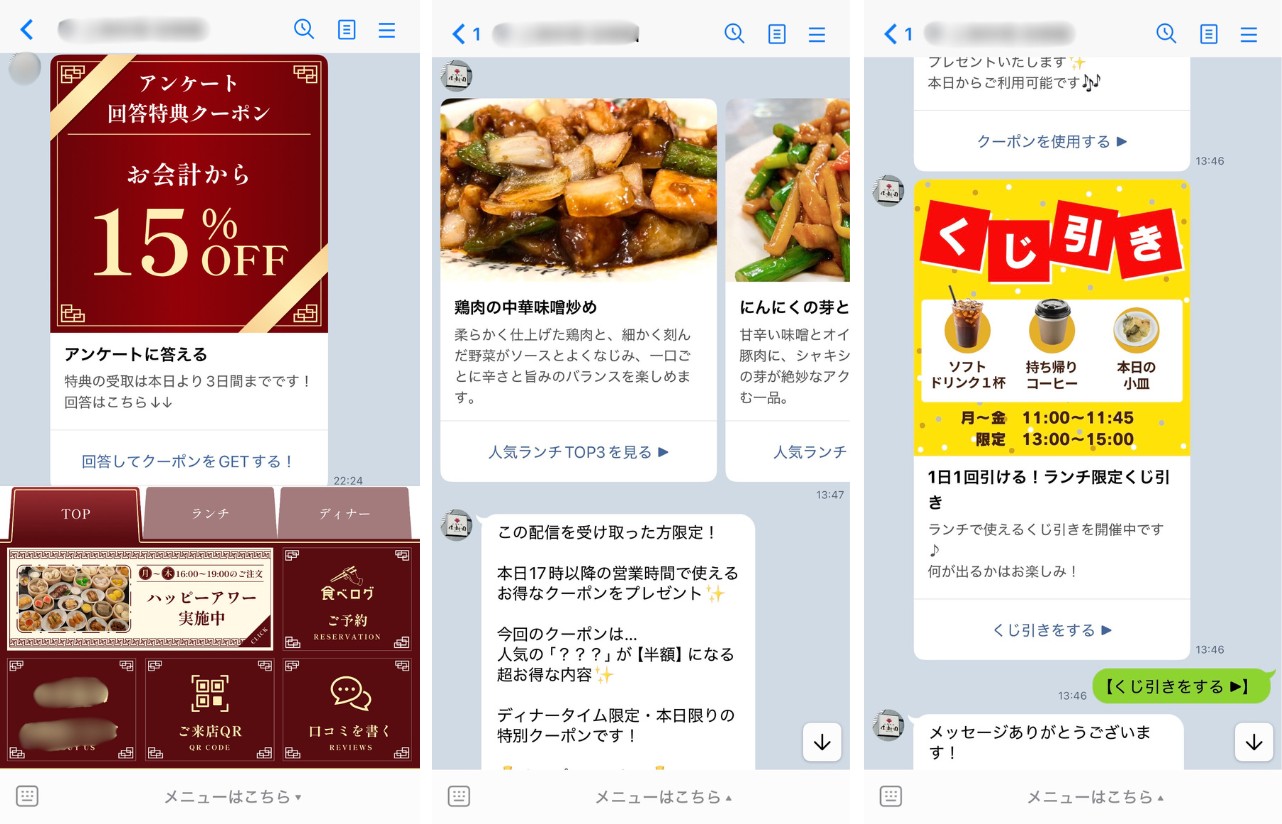Screen dimensions: 1282x824
Task: Open the ハッピーアワー実施中 banner
Action: 141,598
